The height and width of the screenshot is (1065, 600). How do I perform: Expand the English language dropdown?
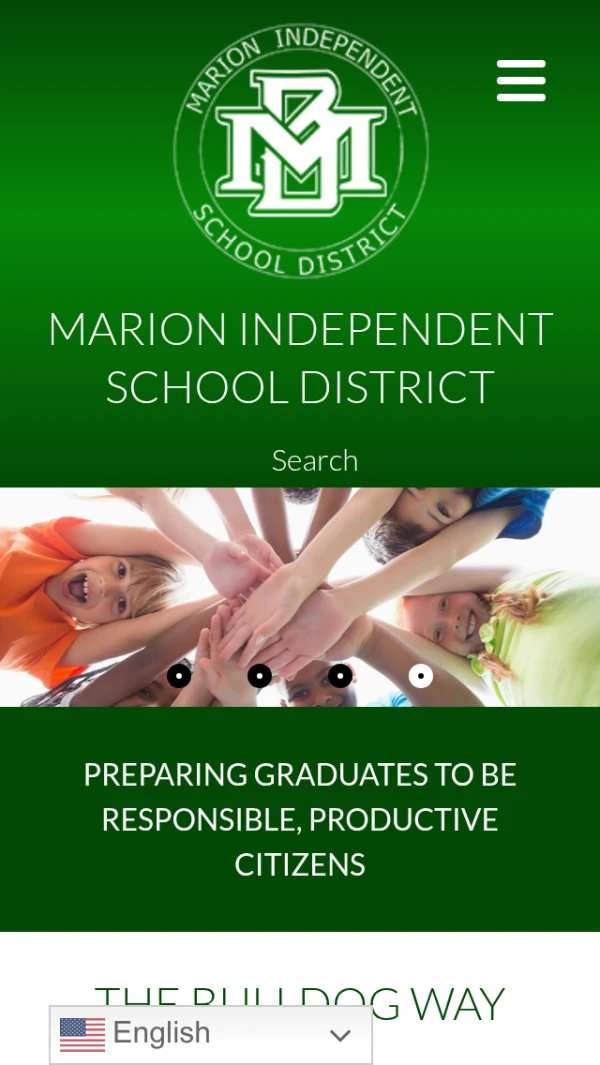(x=210, y=1034)
